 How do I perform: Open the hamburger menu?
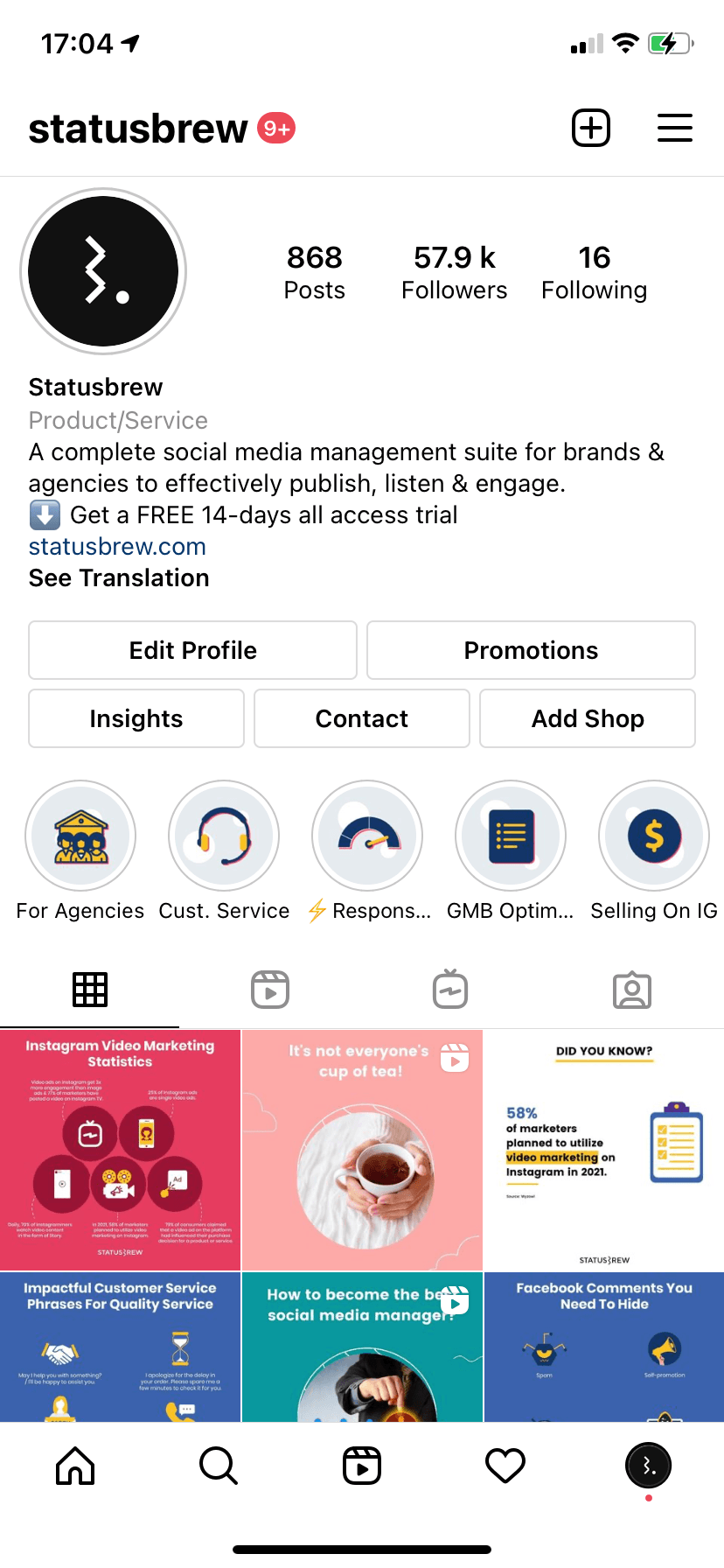674,129
